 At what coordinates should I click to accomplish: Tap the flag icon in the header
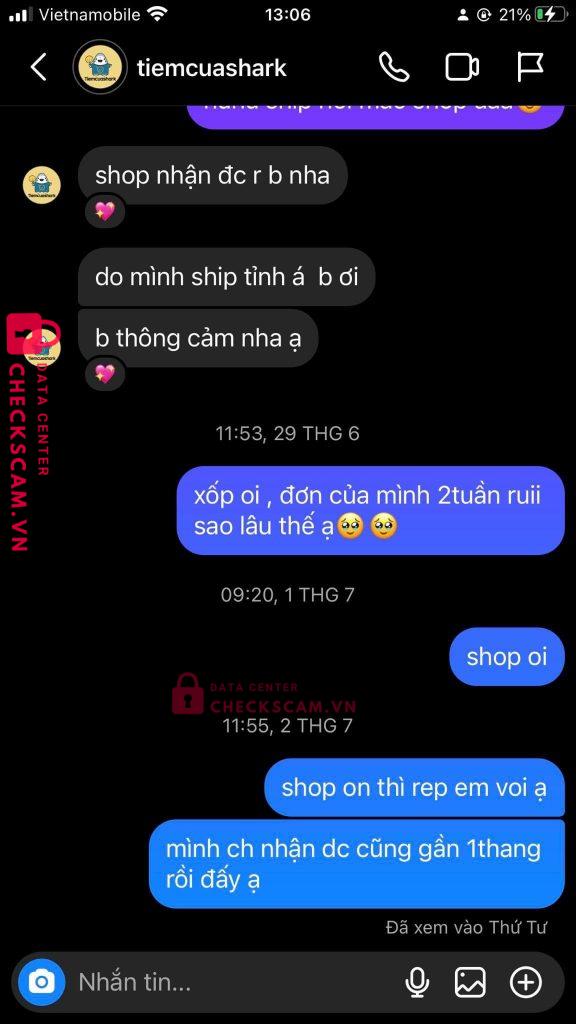(x=530, y=67)
